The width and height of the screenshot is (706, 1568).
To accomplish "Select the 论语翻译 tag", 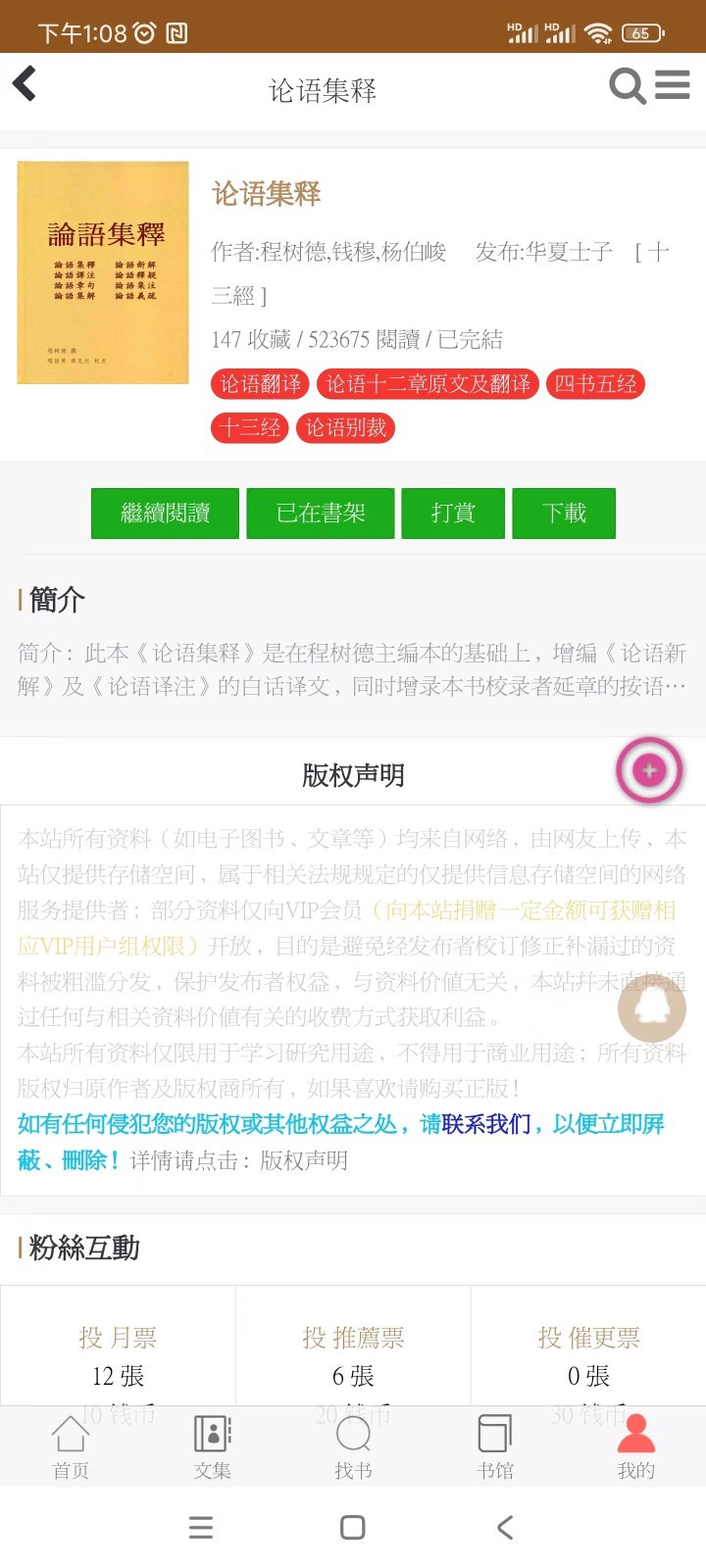I will [x=260, y=384].
